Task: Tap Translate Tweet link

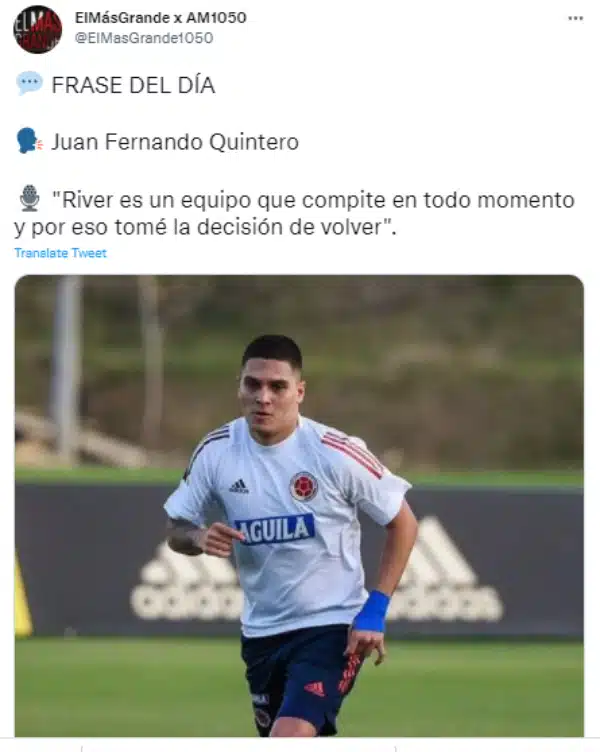Action: tap(60, 253)
